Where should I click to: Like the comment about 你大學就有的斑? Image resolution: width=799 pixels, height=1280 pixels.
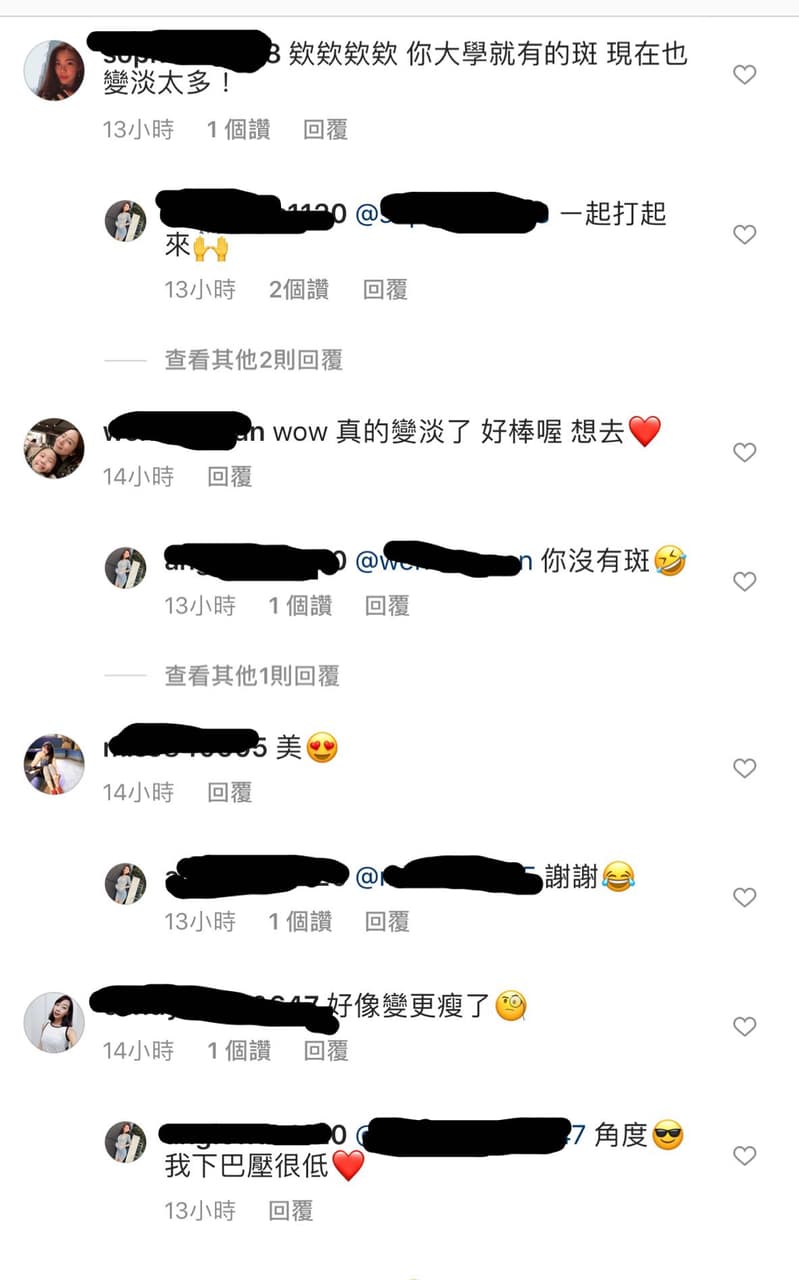744,75
